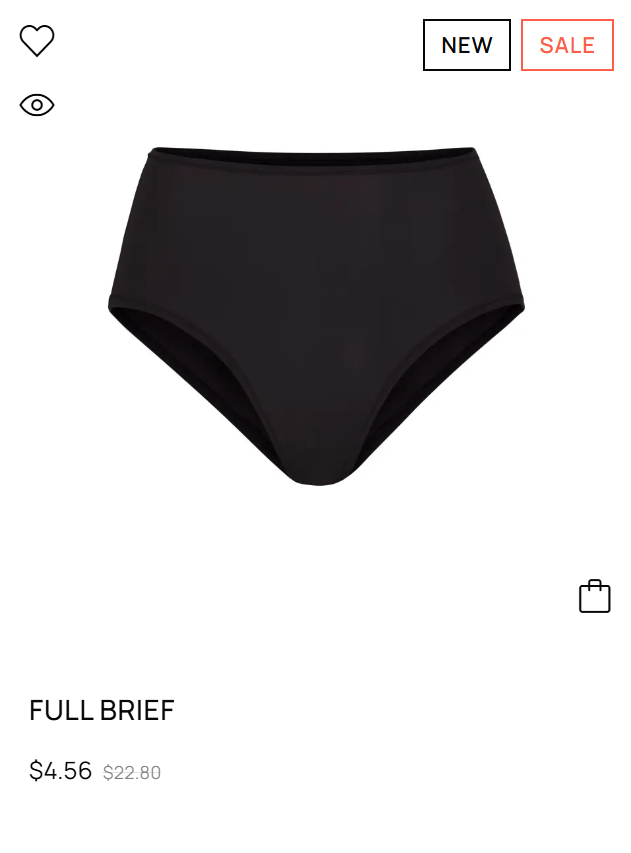Open the Full Brief product image
The width and height of the screenshot is (631, 853).
316,315
